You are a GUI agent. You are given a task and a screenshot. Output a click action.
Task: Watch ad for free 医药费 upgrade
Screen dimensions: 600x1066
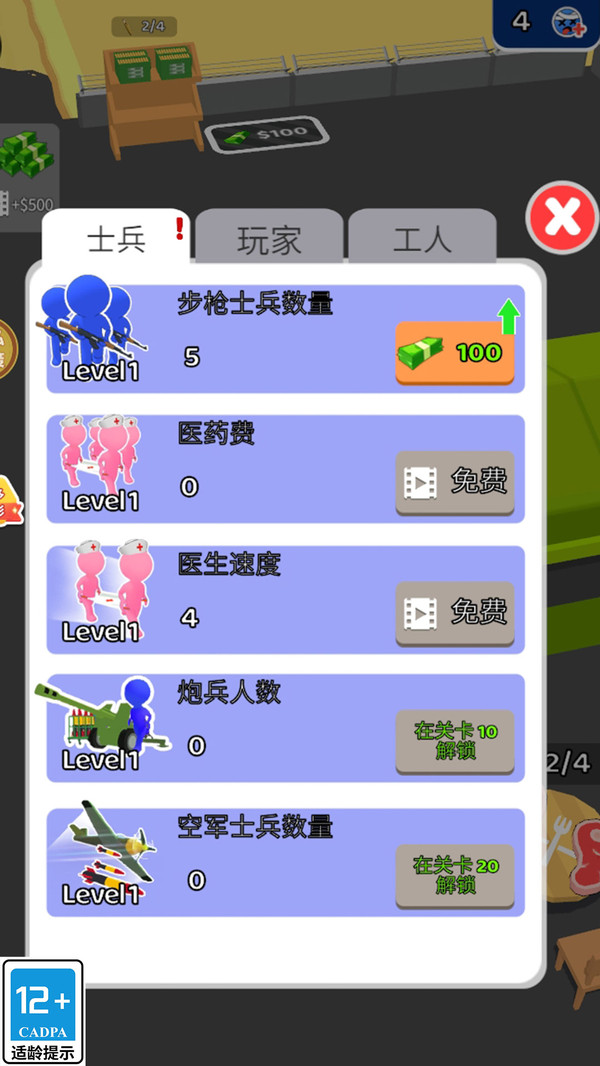(x=455, y=483)
